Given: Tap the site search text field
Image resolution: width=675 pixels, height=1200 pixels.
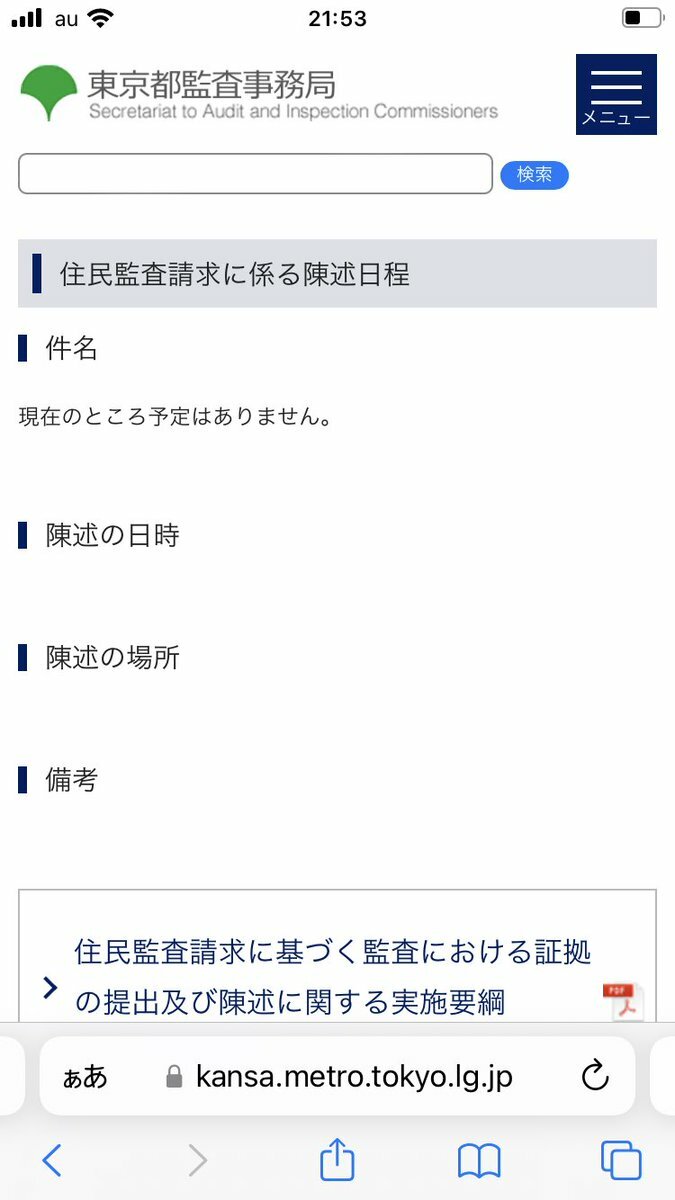Looking at the screenshot, I should [x=255, y=174].
